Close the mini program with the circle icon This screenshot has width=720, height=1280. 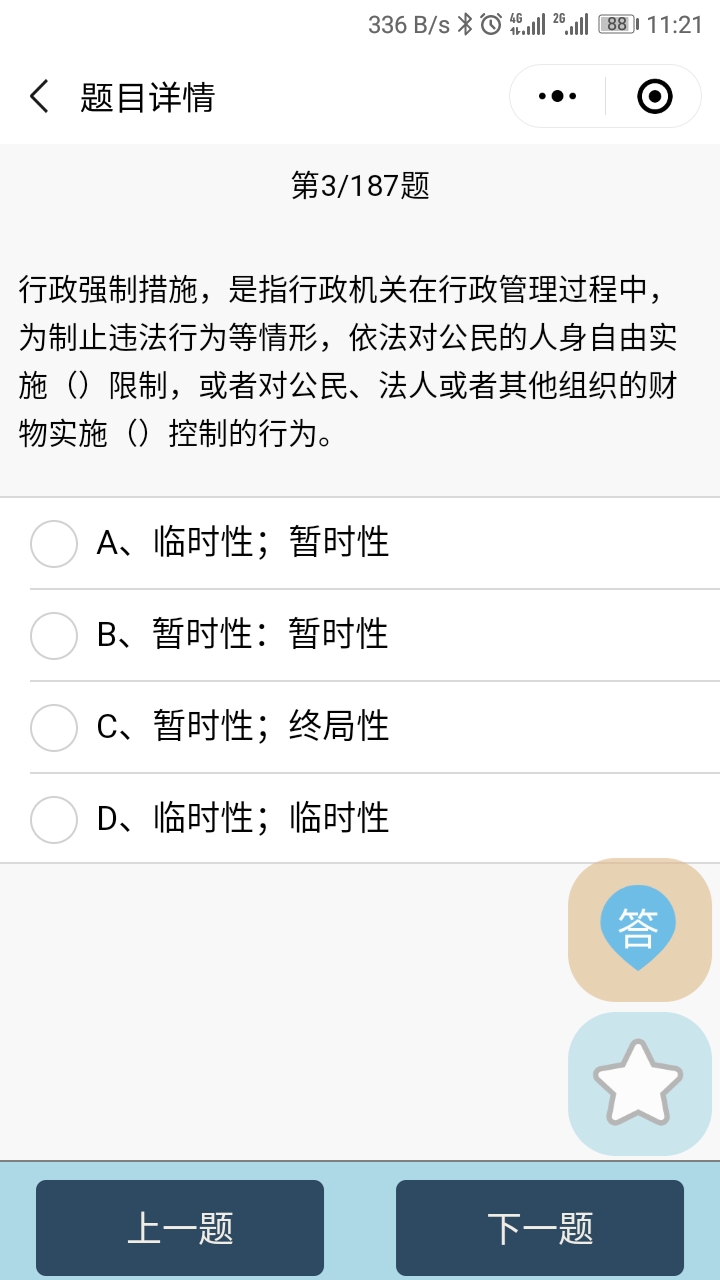(x=655, y=97)
